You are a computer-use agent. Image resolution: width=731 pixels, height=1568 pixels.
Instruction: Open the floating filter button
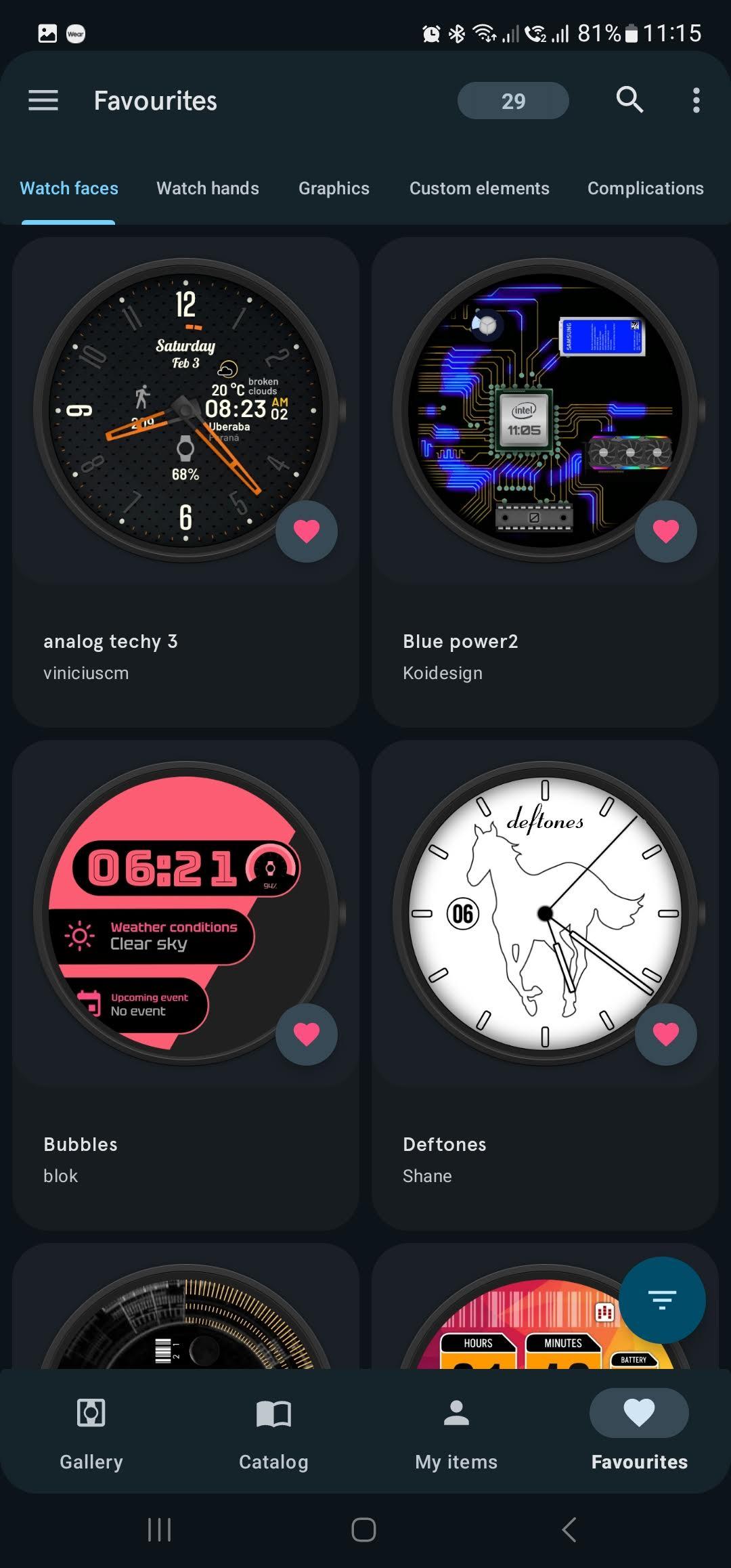662,1300
